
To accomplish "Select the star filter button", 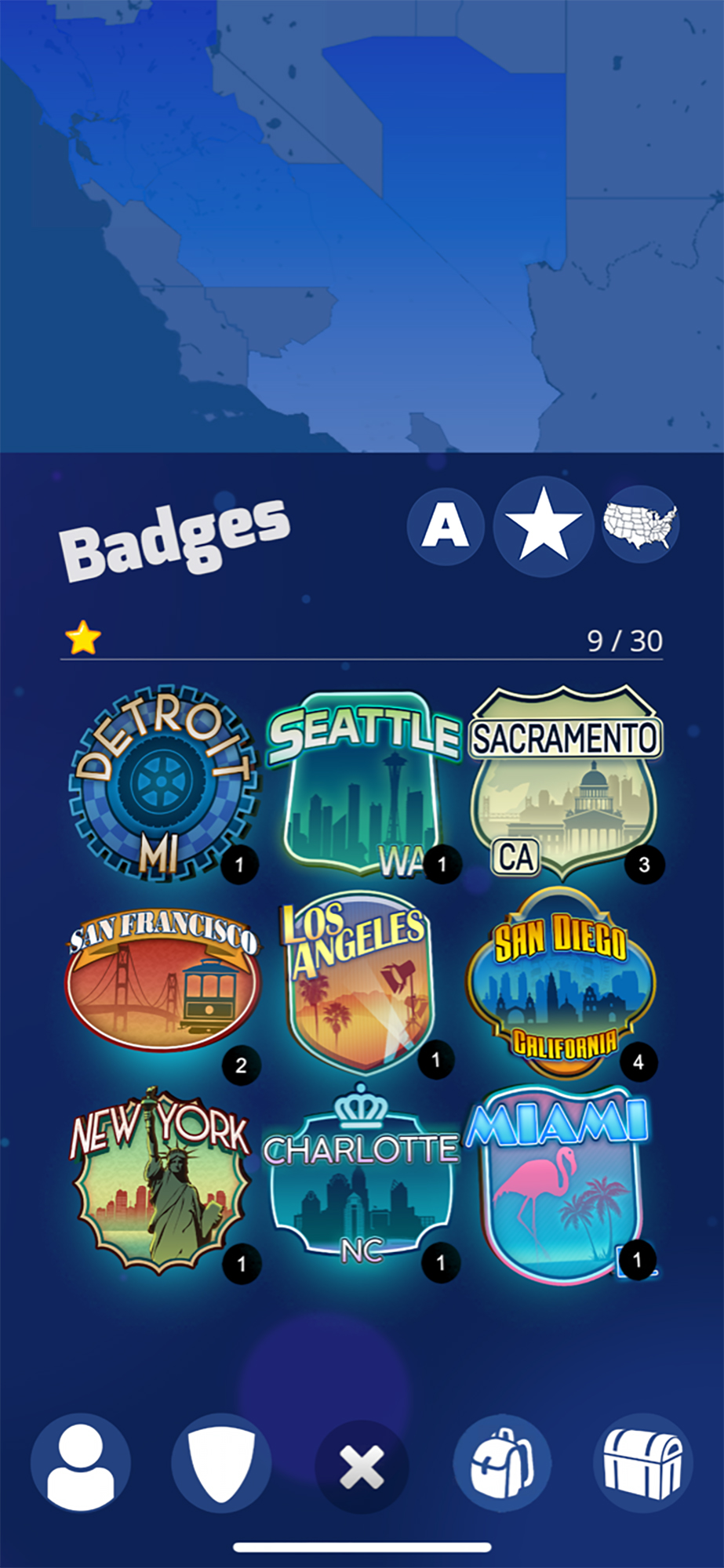I will pos(543,526).
